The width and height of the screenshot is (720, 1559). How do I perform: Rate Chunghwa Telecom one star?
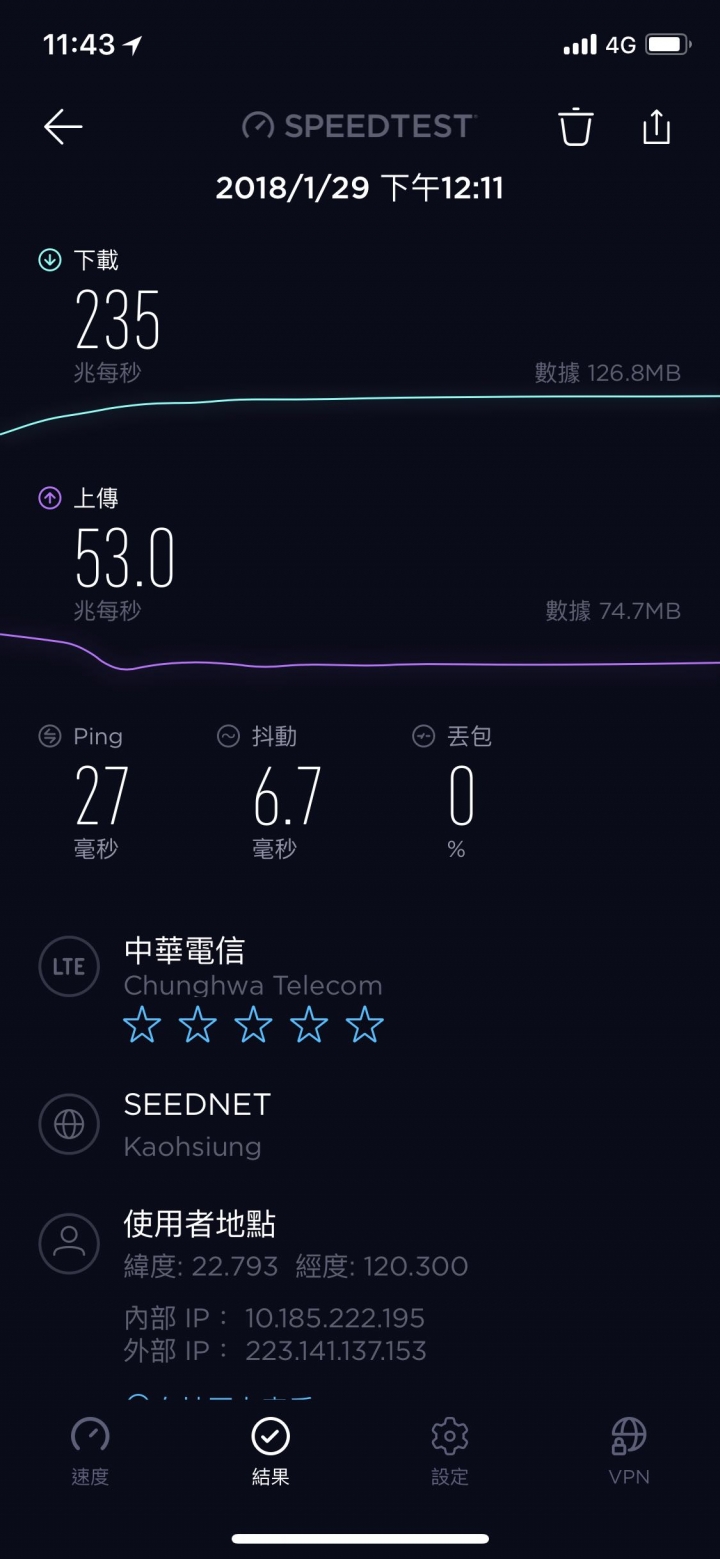click(x=141, y=1025)
